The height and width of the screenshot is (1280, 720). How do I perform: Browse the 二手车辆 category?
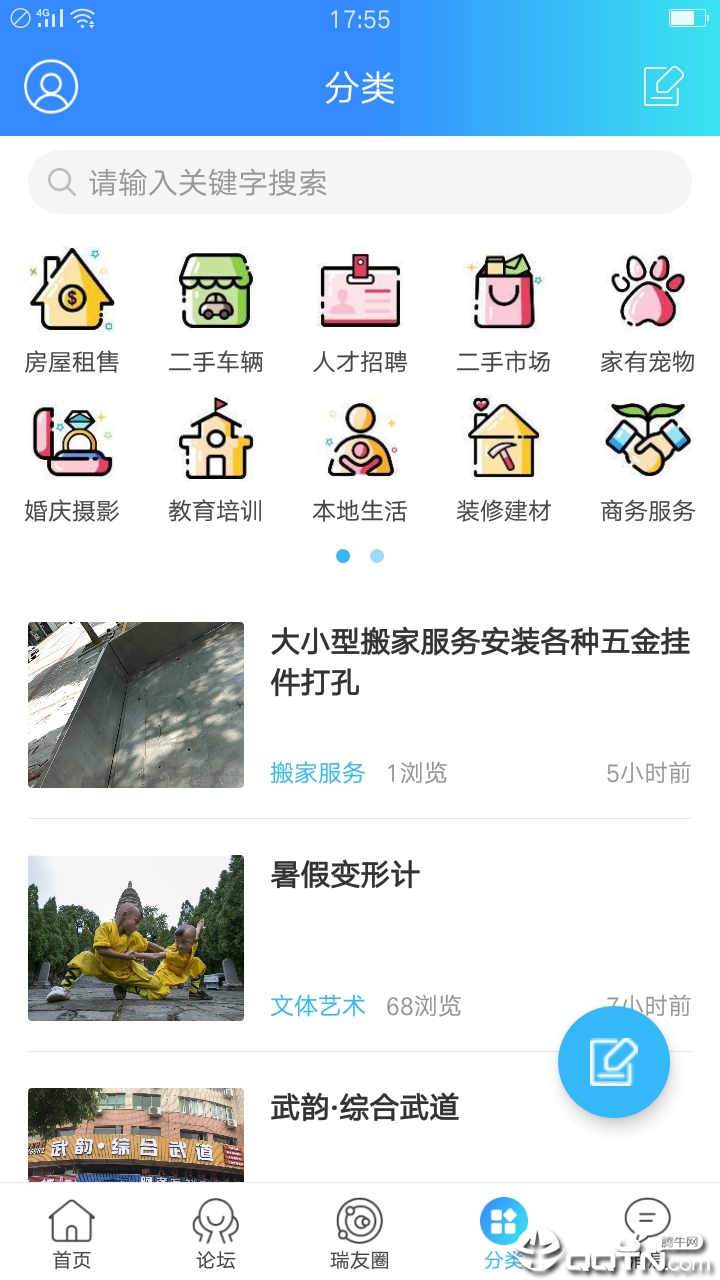[216, 311]
